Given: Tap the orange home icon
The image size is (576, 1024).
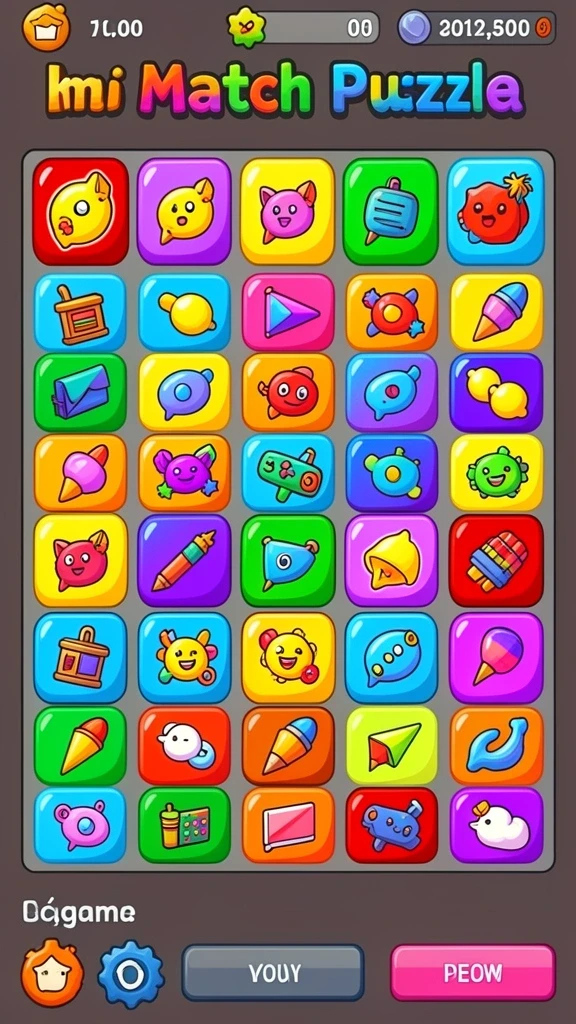Looking at the screenshot, I should (46, 27).
